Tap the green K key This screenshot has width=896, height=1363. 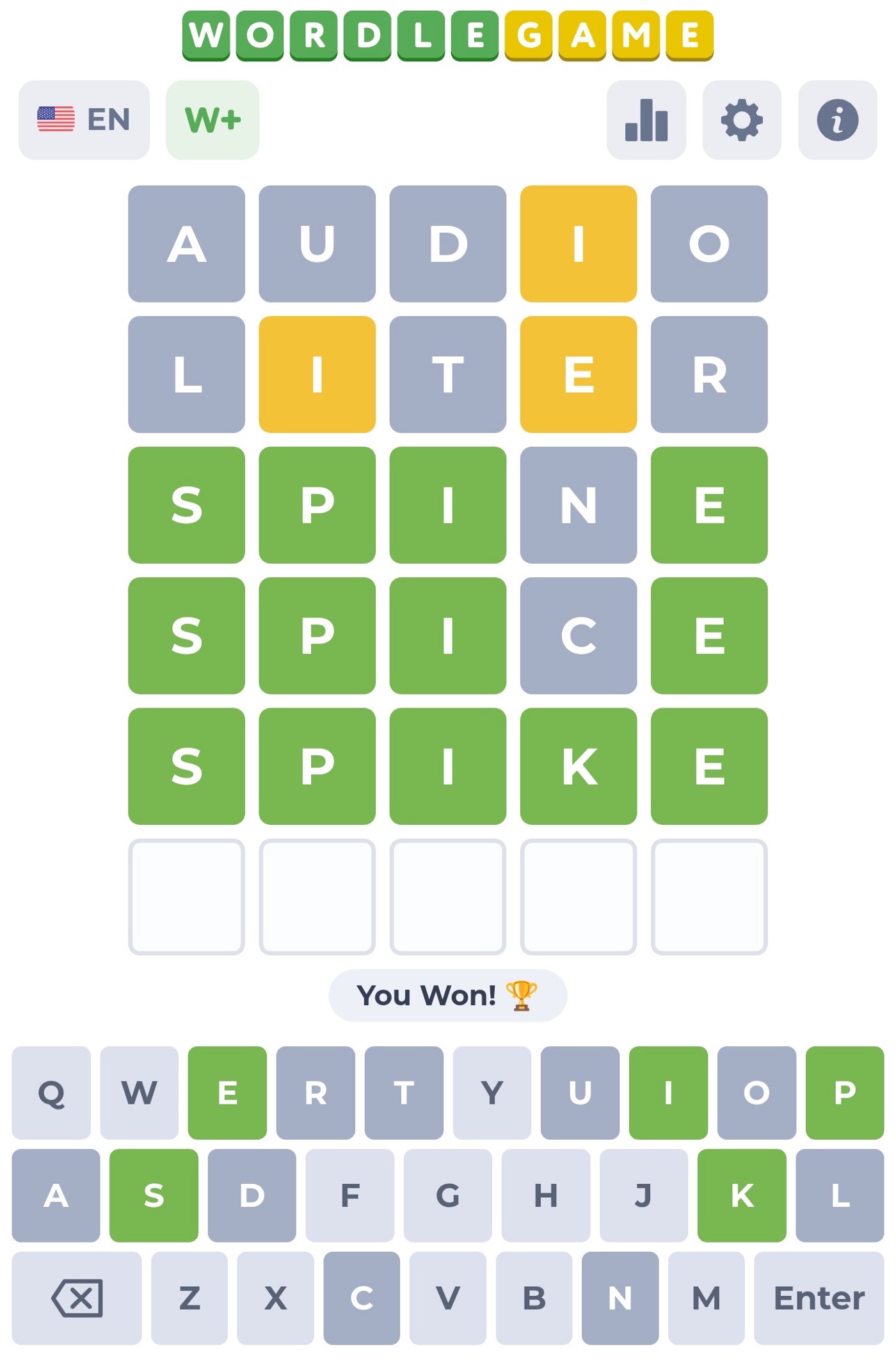click(742, 1195)
